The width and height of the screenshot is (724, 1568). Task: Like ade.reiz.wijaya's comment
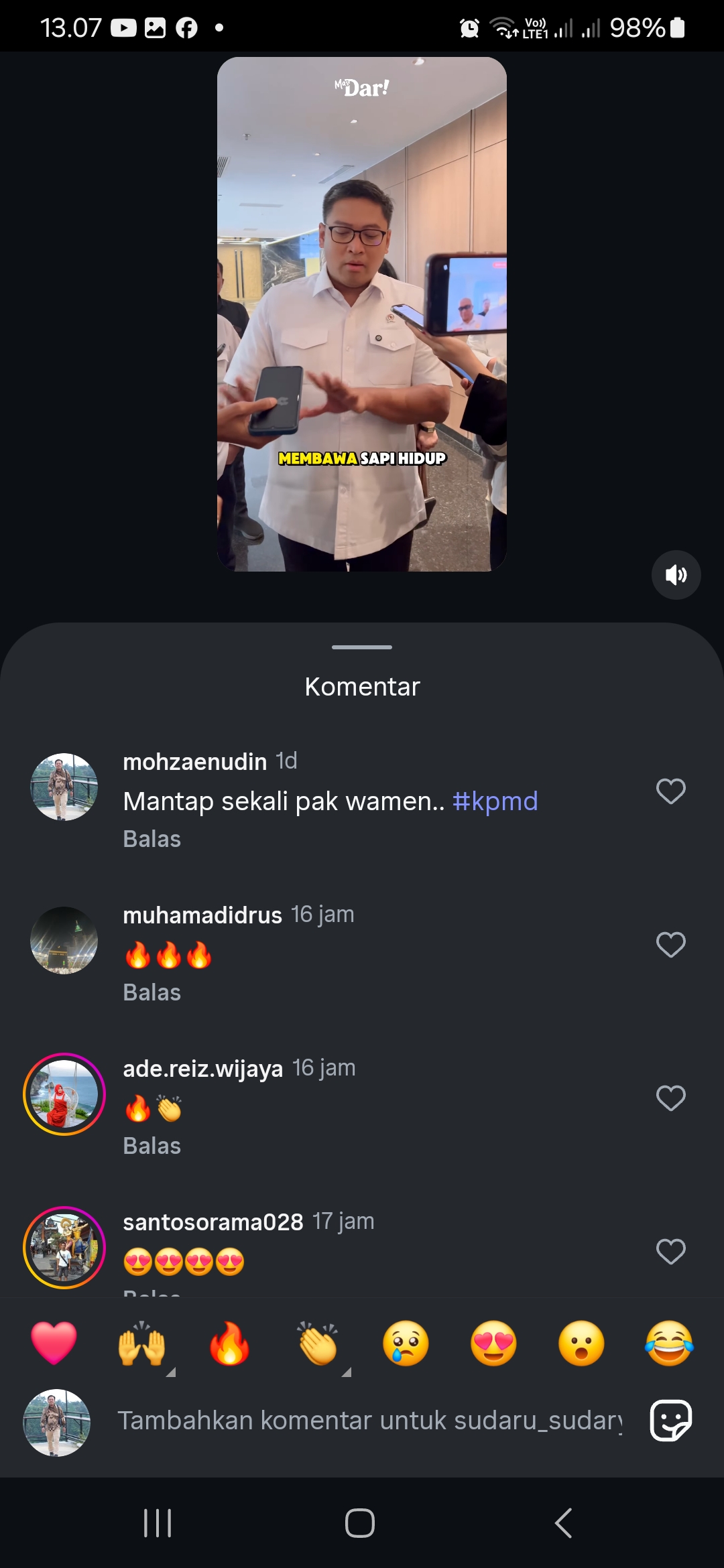pos(670,1098)
